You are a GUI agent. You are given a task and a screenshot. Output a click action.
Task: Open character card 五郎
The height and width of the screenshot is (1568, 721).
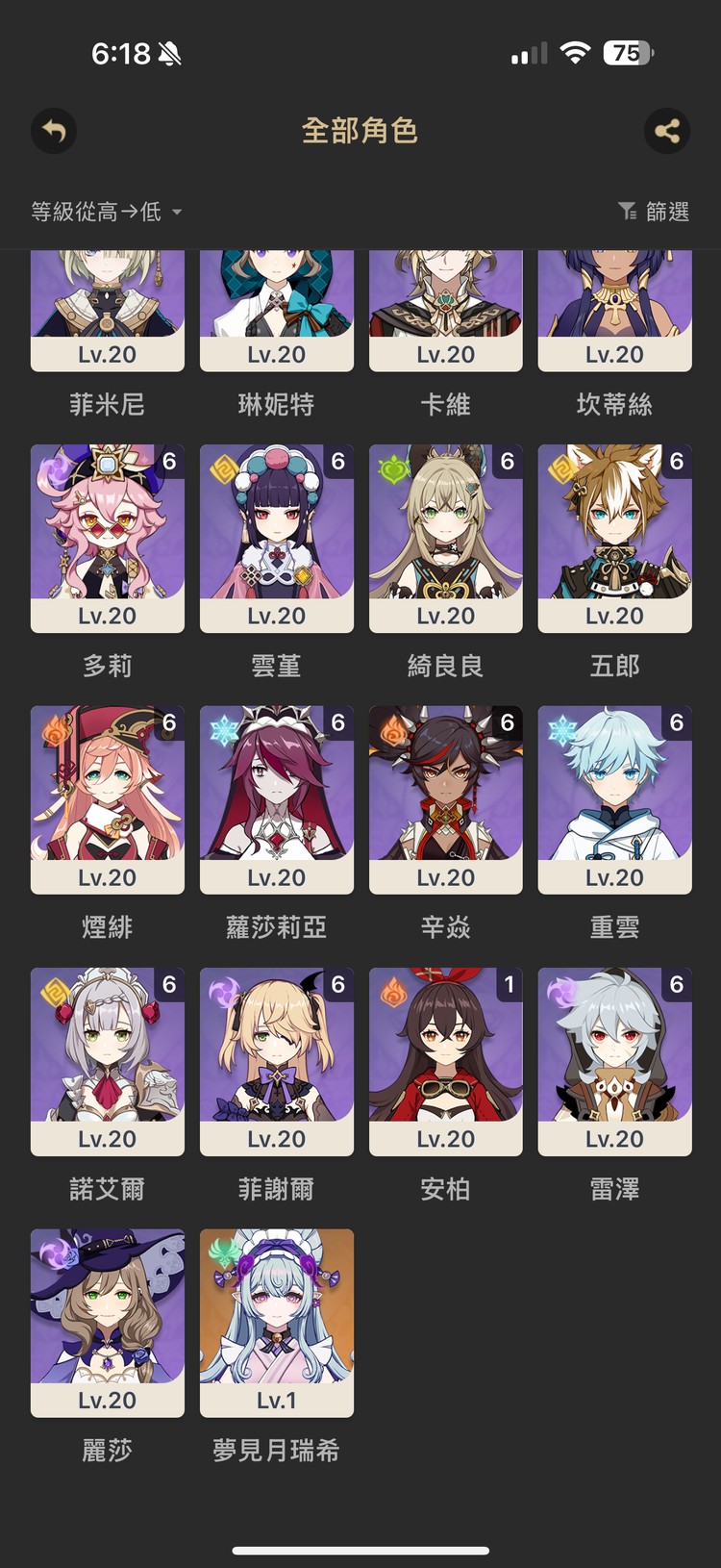click(615, 539)
